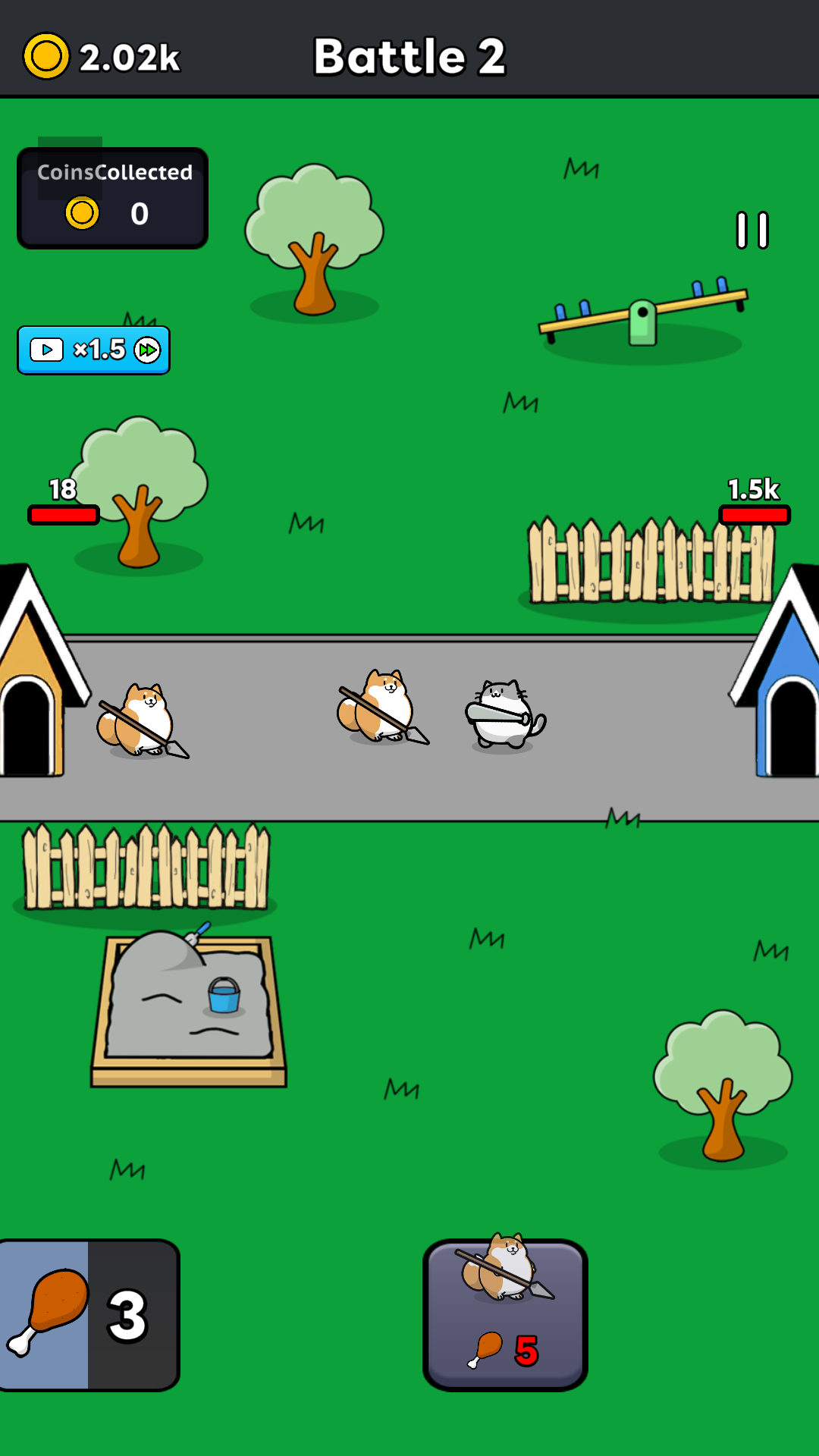This screenshot has width=819, height=1456.
Task: Spawn the spear cat unit costing 5 meat
Action: coord(505,1316)
